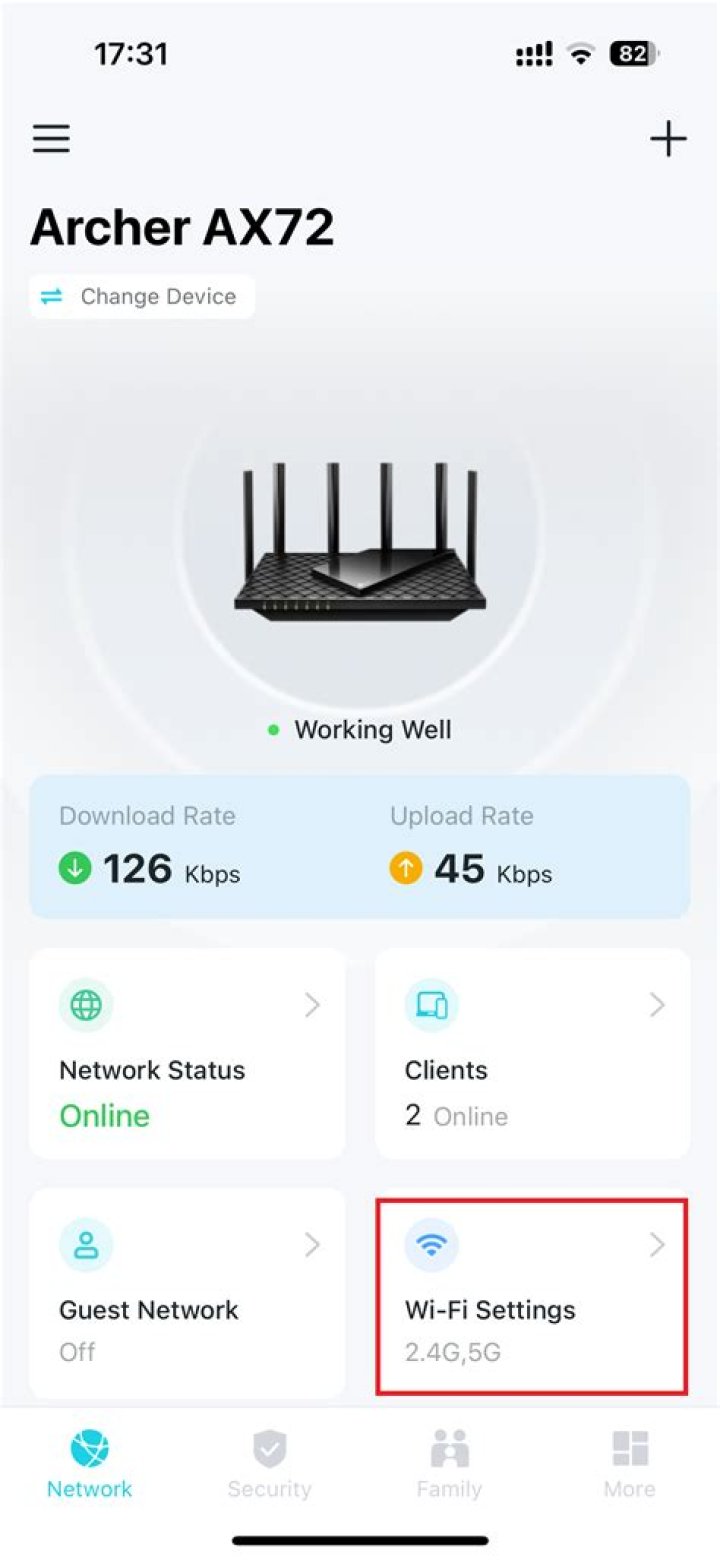Open the Guest Network card
The image size is (720, 1560).
tap(187, 1292)
